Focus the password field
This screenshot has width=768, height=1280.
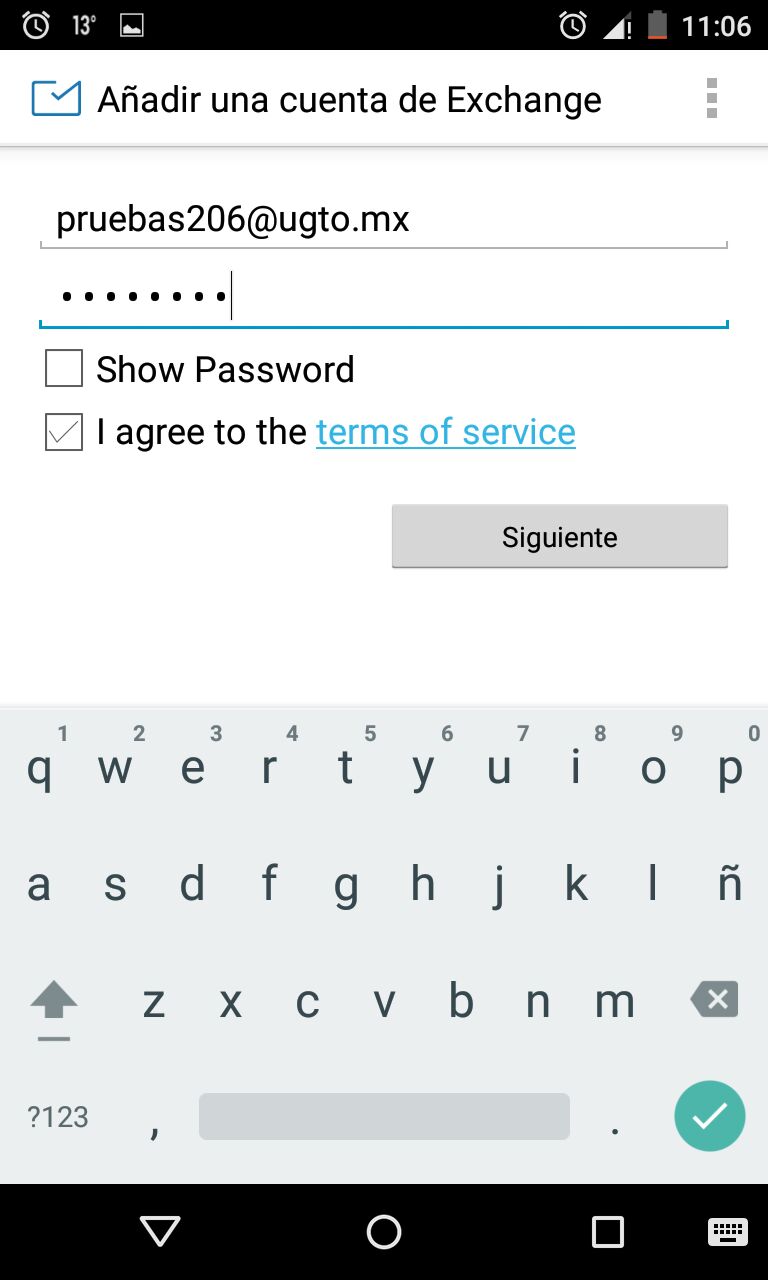(x=383, y=297)
